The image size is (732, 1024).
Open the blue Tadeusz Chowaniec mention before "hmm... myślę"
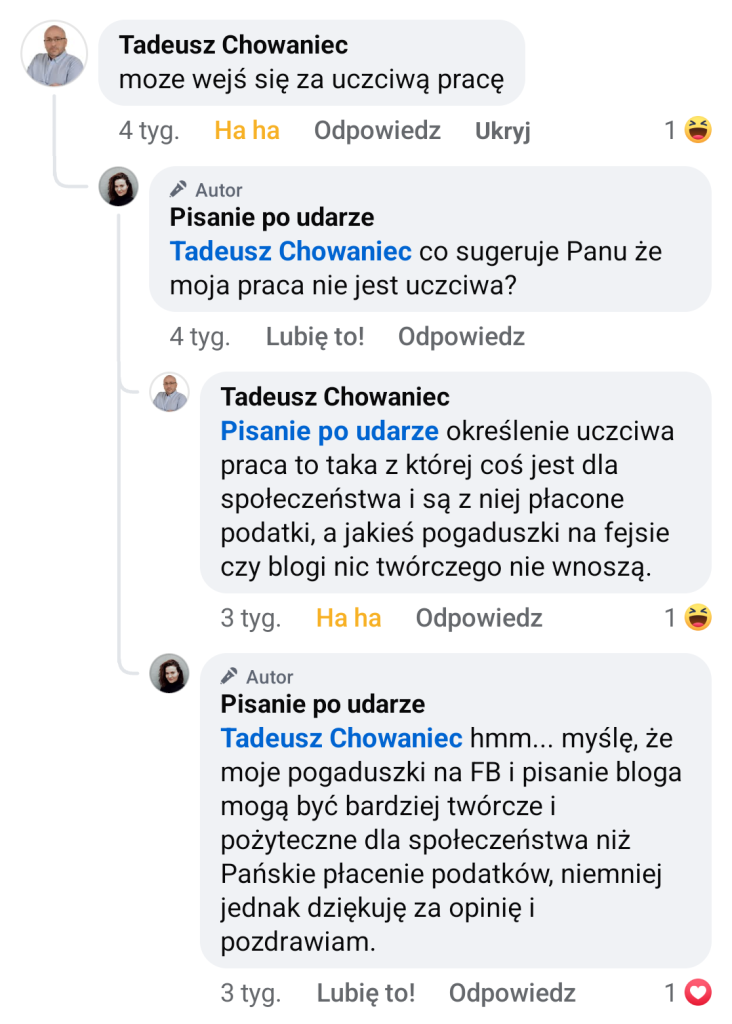[x=341, y=738]
